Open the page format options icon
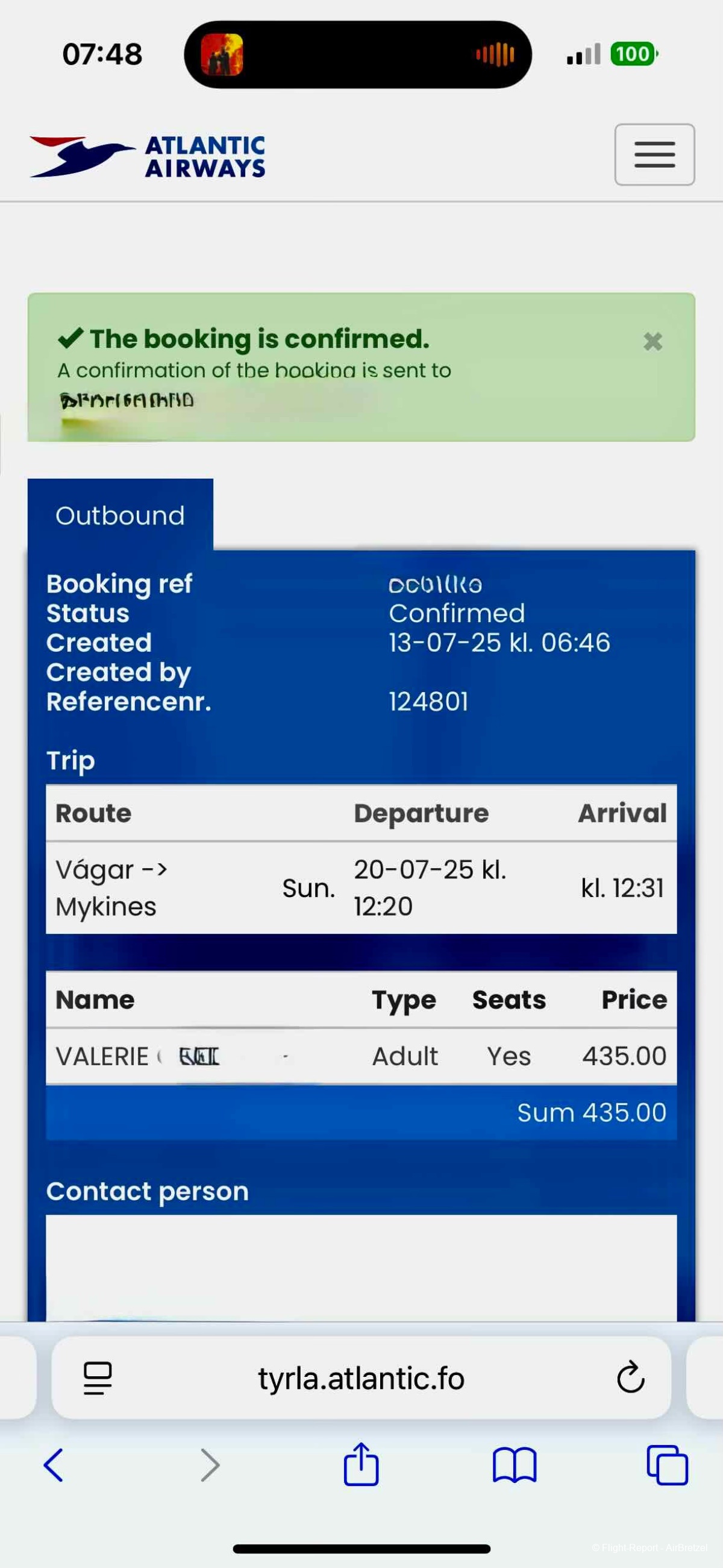The width and height of the screenshot is (723, 1568). (x=98, y=1378)
